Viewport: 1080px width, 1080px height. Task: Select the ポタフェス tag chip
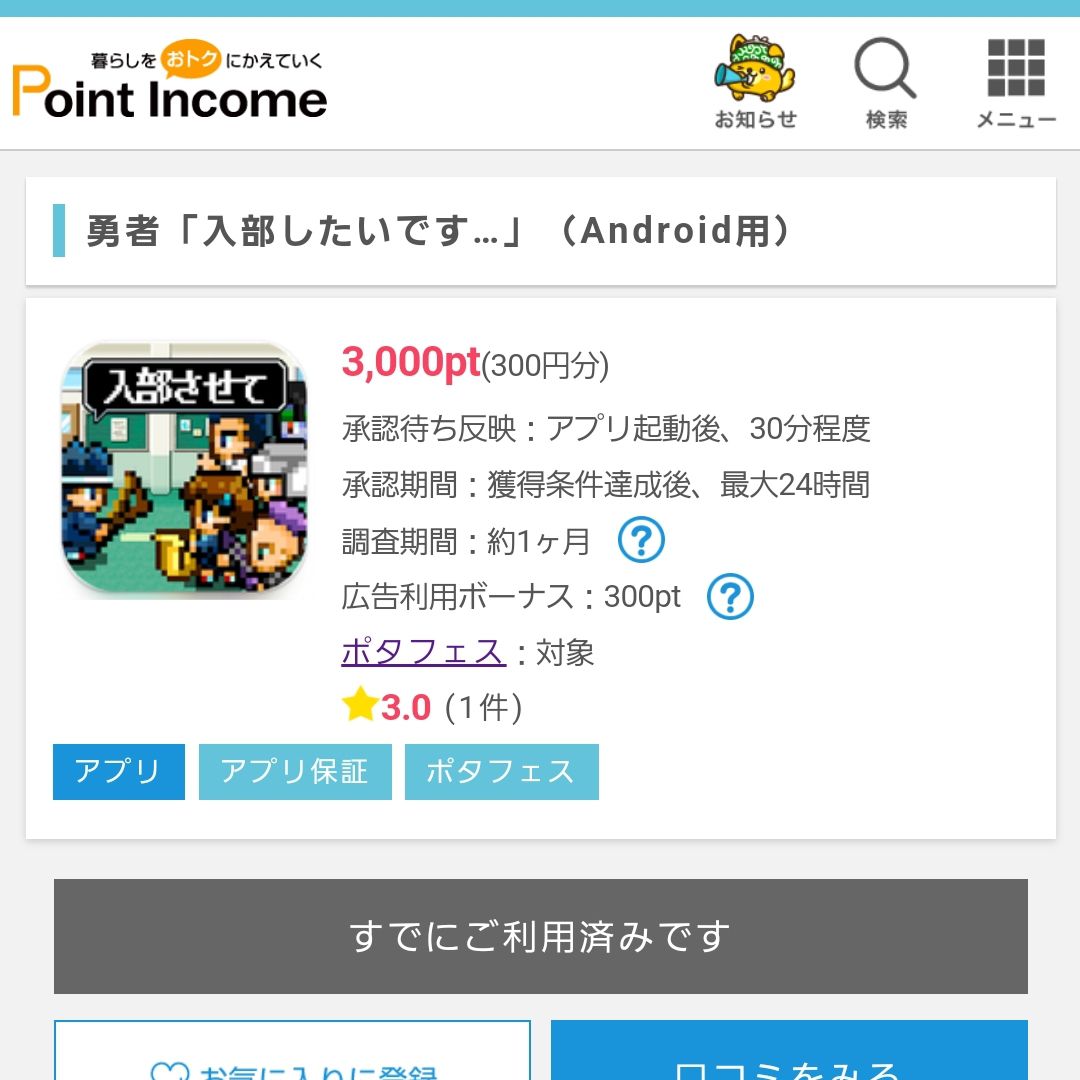pos(501,771)
